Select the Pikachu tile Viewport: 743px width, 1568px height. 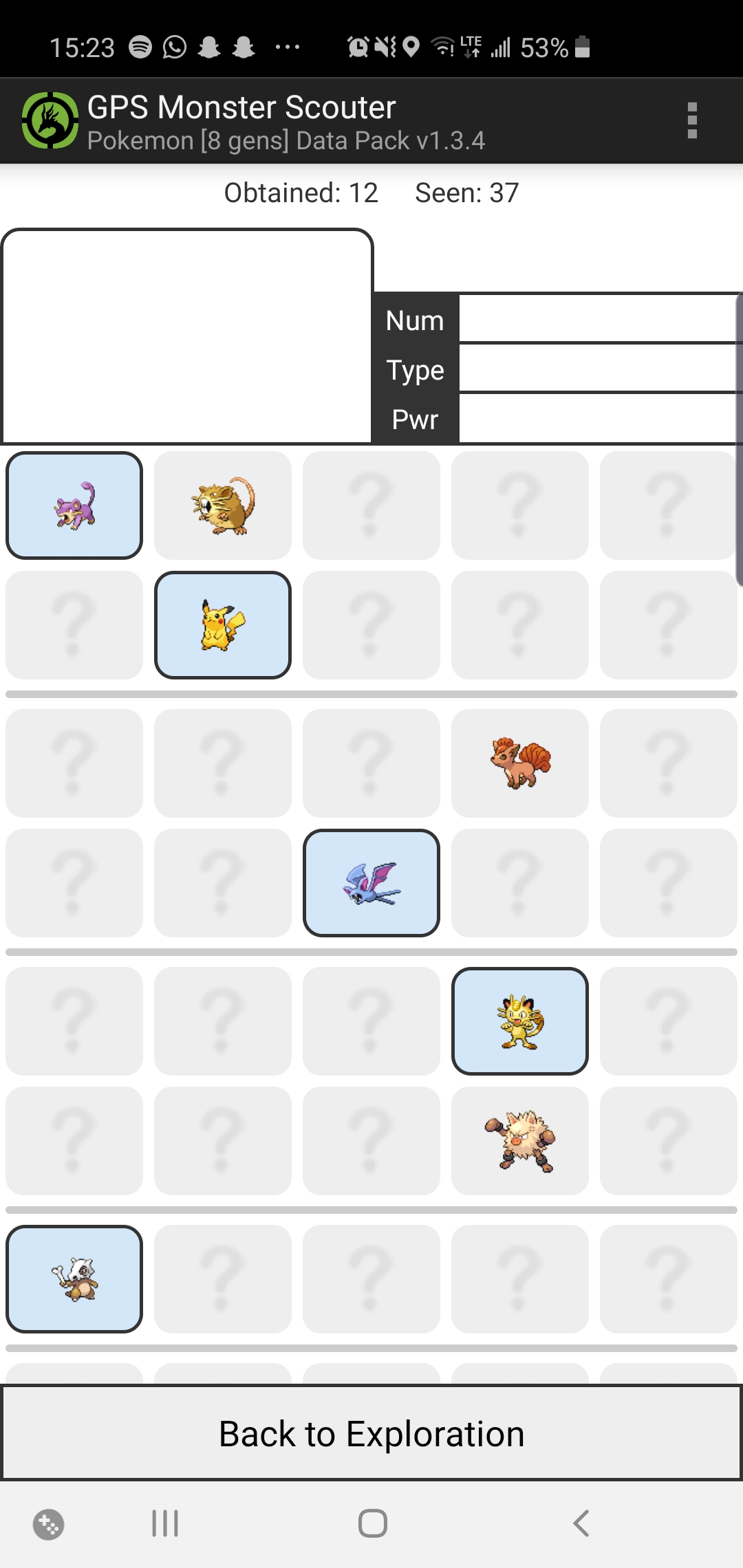point(223,625)
